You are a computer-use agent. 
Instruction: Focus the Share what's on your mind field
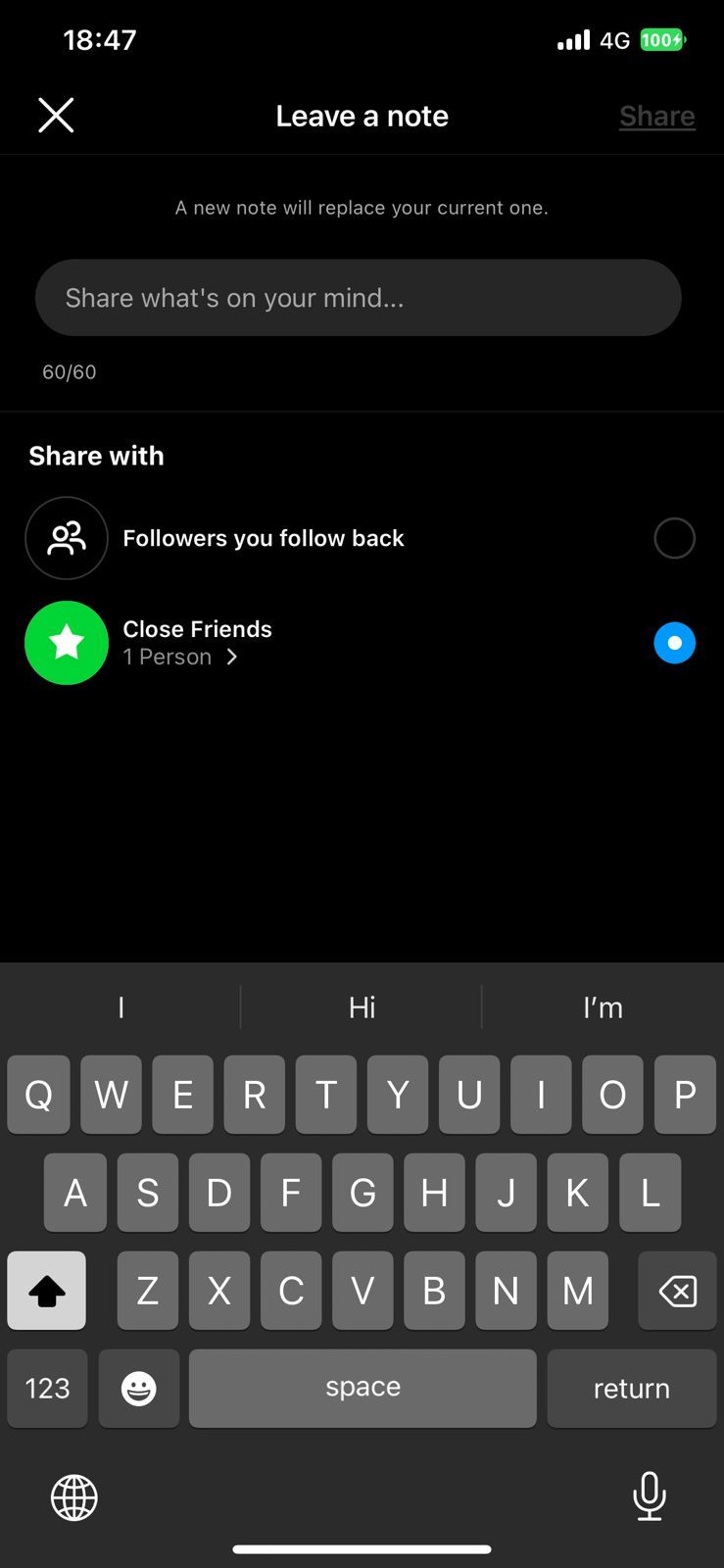click(x=358, y=298)
